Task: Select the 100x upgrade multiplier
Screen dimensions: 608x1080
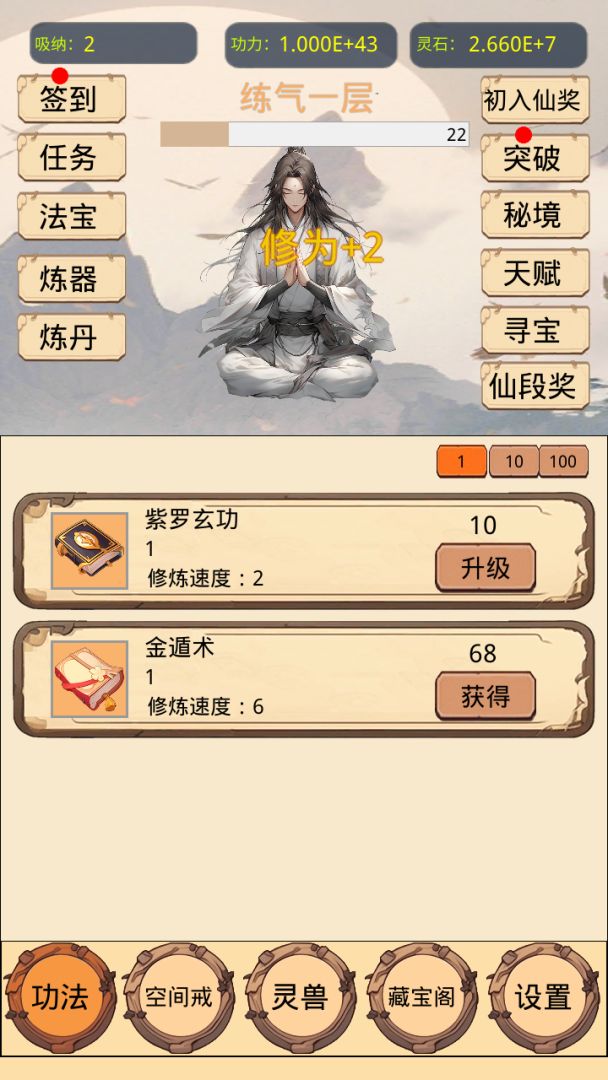Action: coord(563,461)
